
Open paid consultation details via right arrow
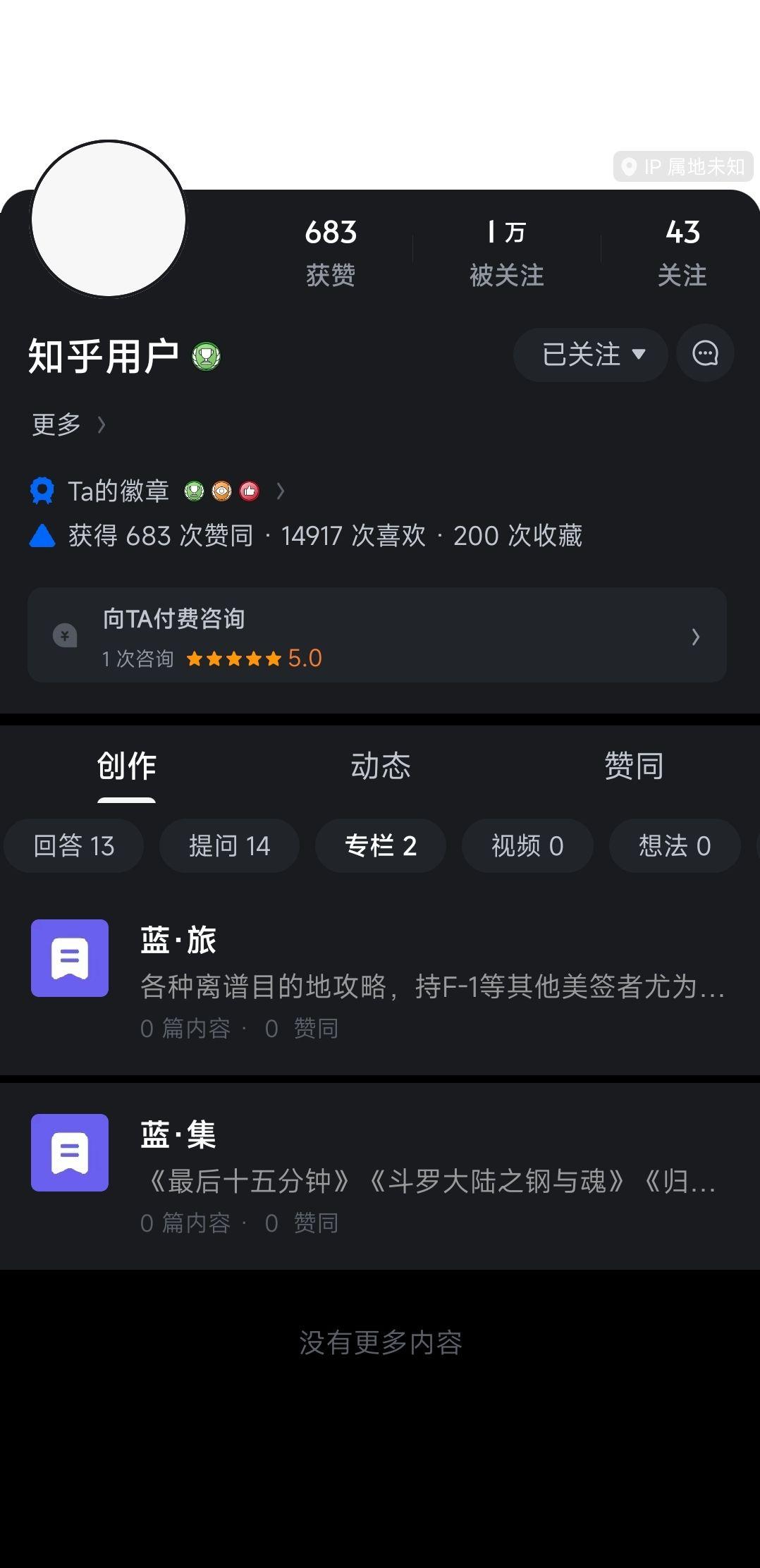[697, 635]
